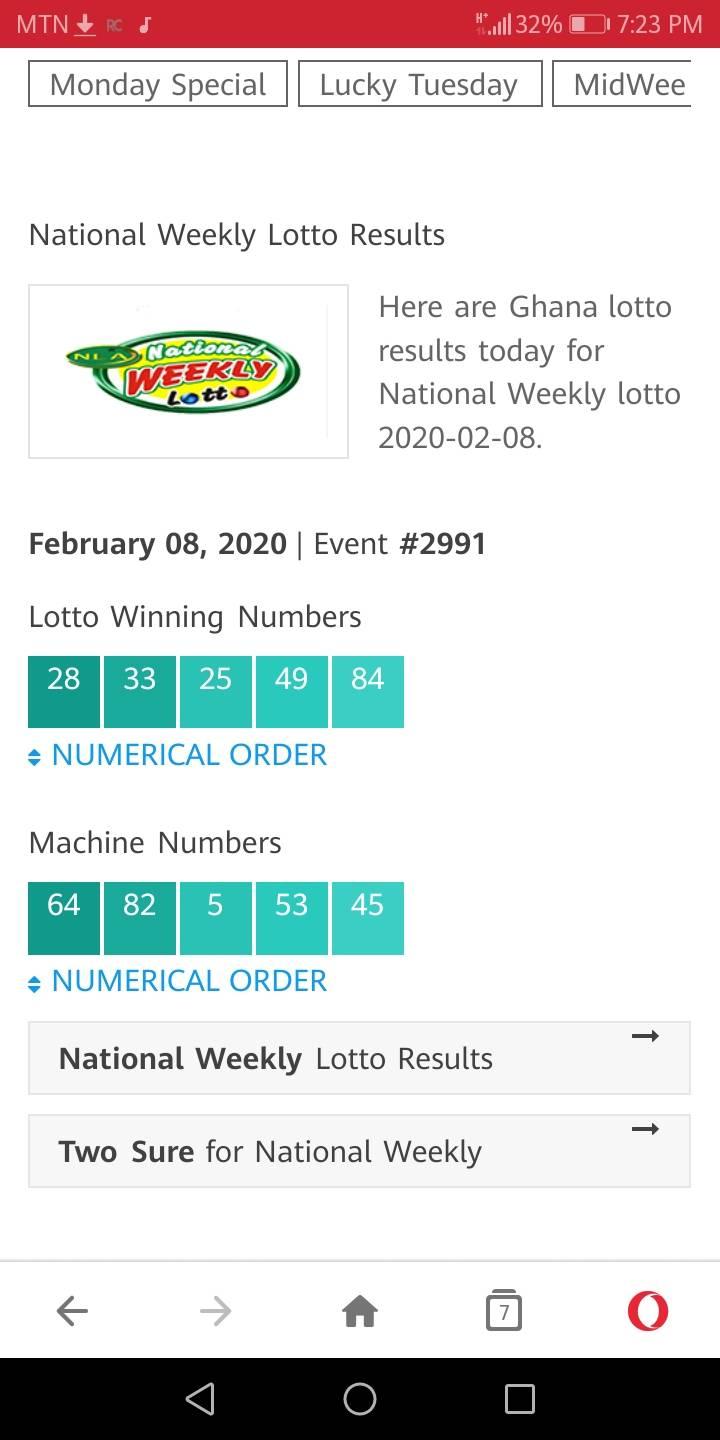The height and width of the screenshot is (1440, 720).
Task: Open National Weekly Lotto Results link
Action: coord(359,1058)
